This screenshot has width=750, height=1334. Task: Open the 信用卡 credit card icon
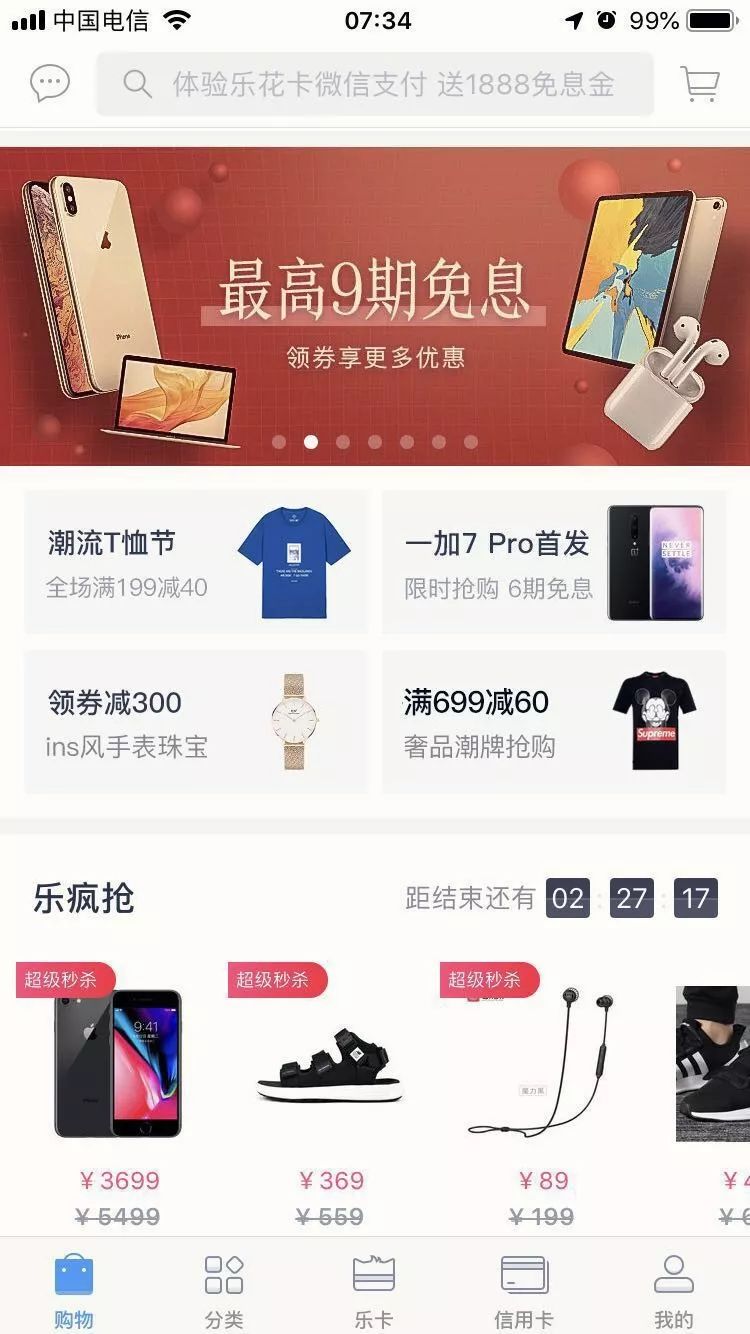(x=523, y=1274)
